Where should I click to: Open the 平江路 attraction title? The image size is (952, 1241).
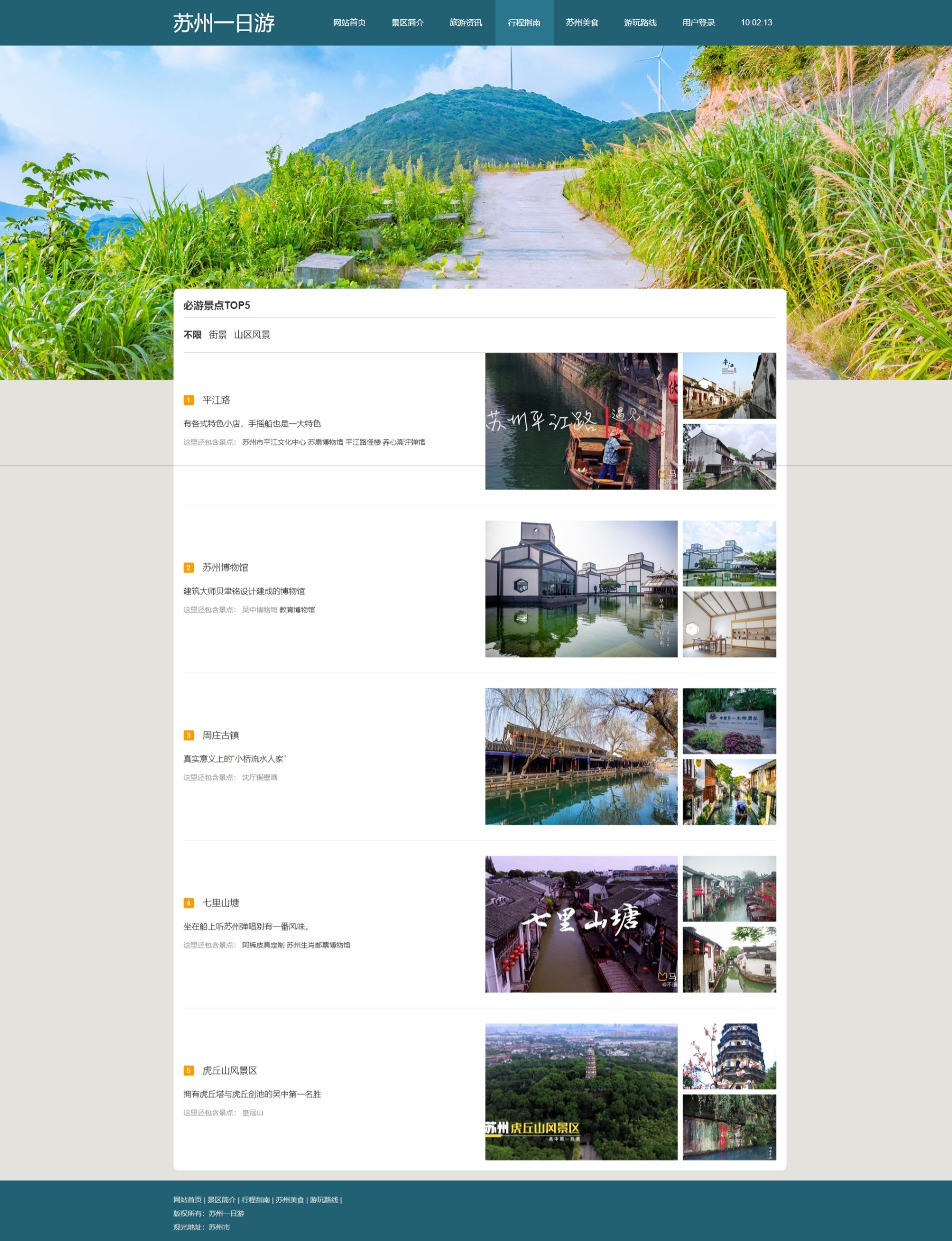[x=216, y=400]
